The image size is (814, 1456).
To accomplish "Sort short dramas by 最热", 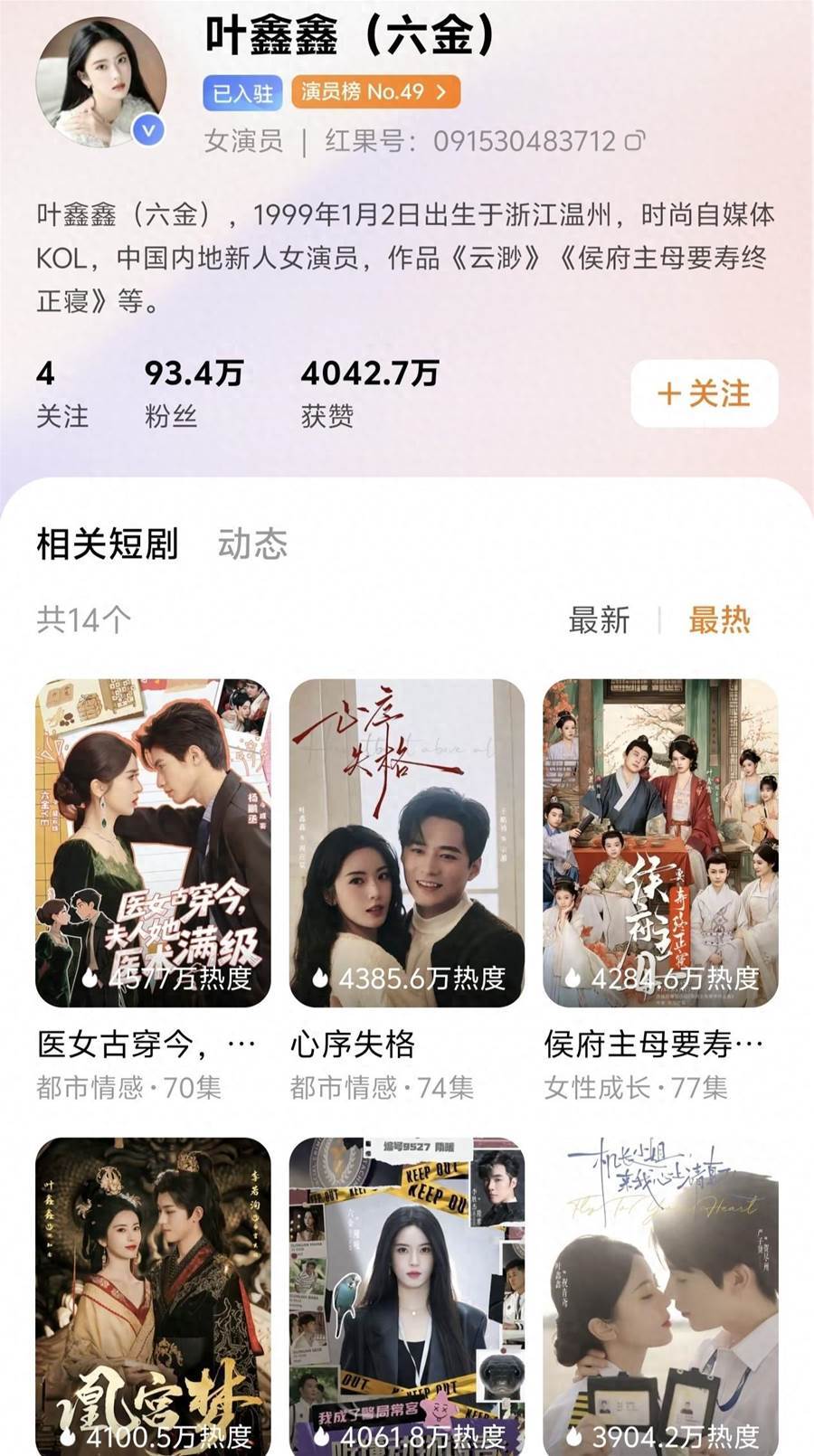I will [719, 620].
